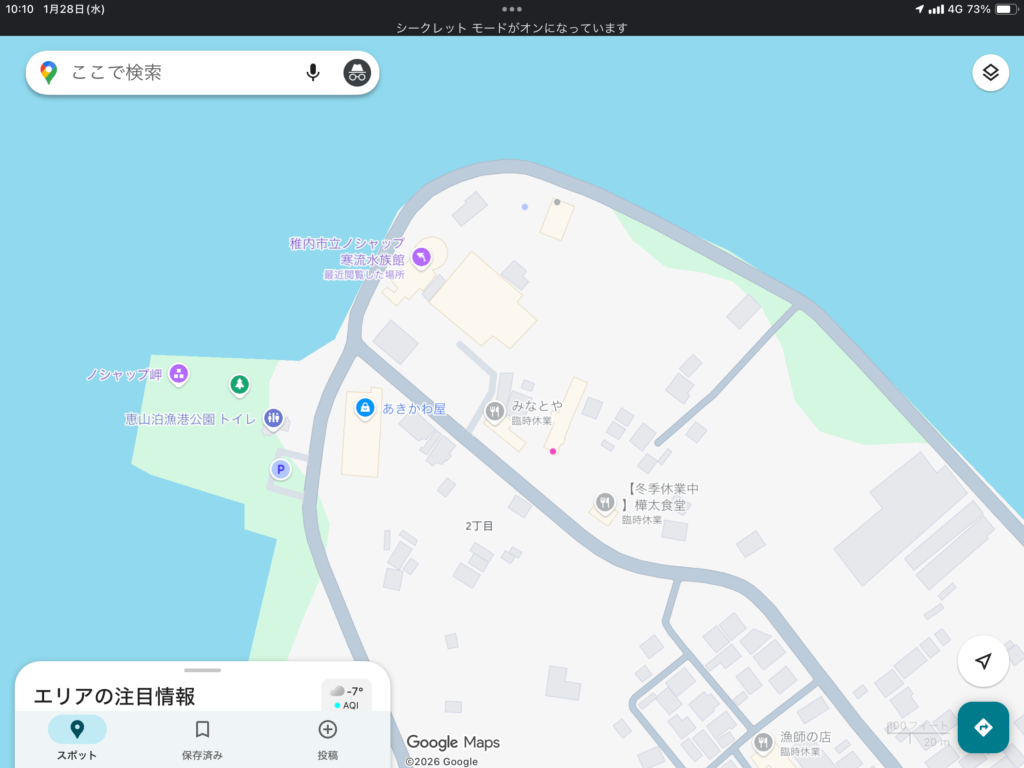Open the map layers button
This screenshot has height=768, width=1024.
990,73
